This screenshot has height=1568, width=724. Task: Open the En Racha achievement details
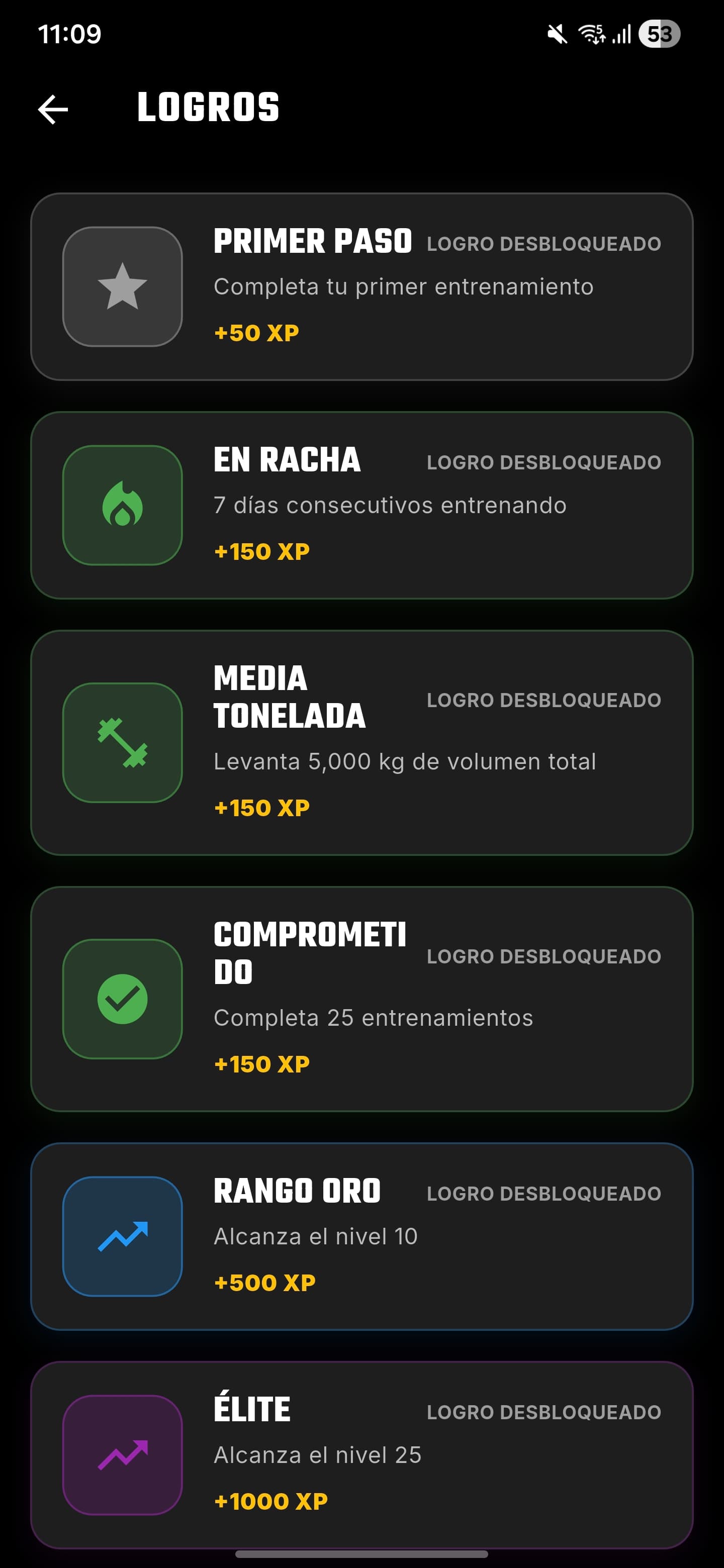click(361, 505)
